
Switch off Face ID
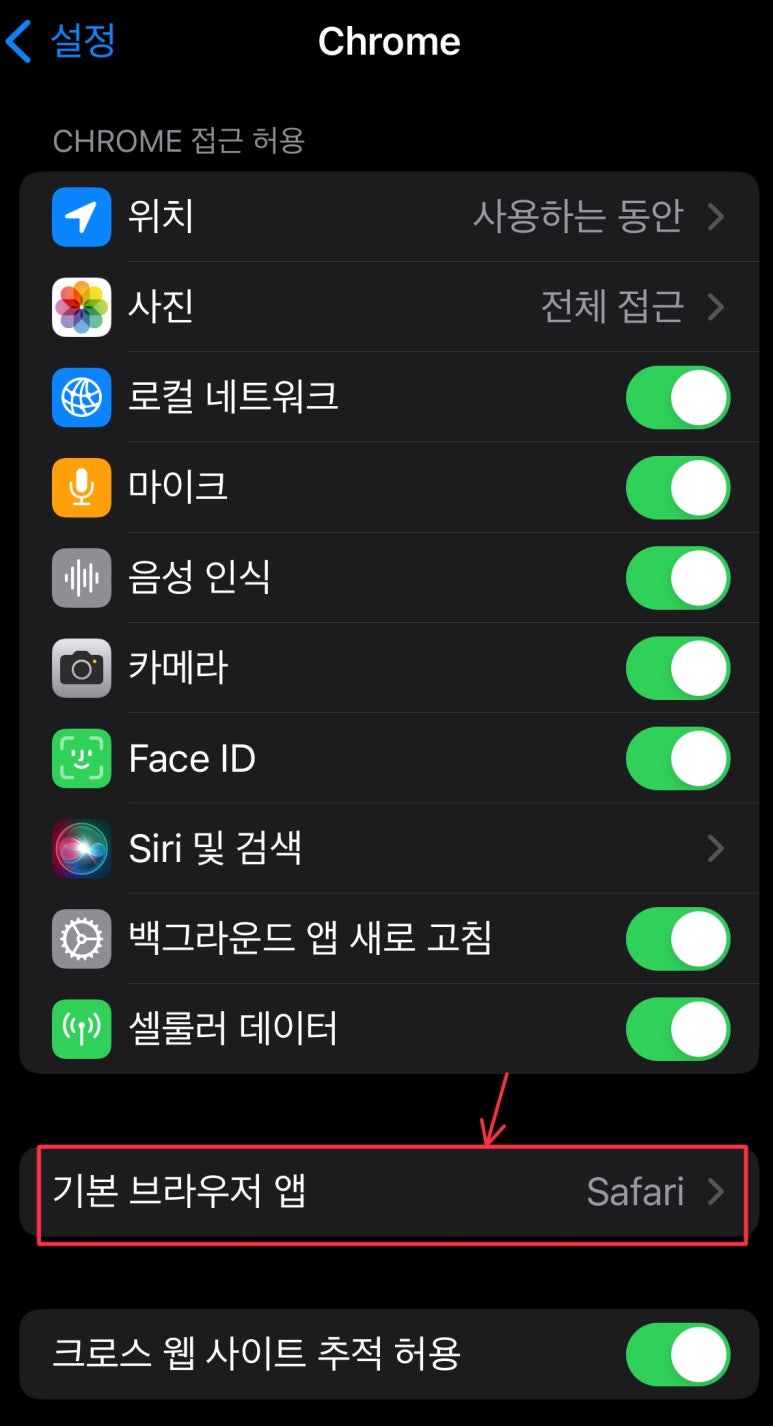coord(677,759)
